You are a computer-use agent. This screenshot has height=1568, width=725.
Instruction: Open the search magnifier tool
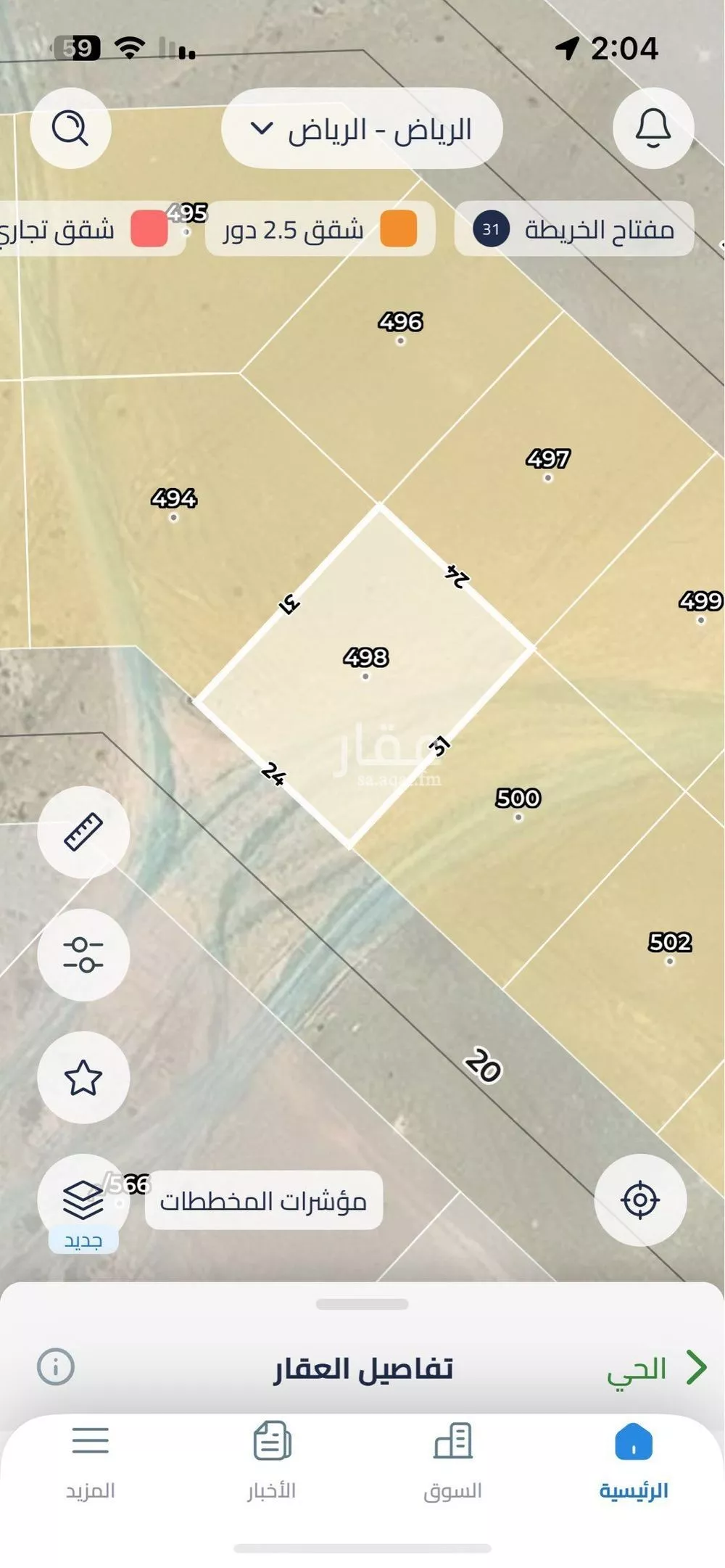click(x=71, y=128)
